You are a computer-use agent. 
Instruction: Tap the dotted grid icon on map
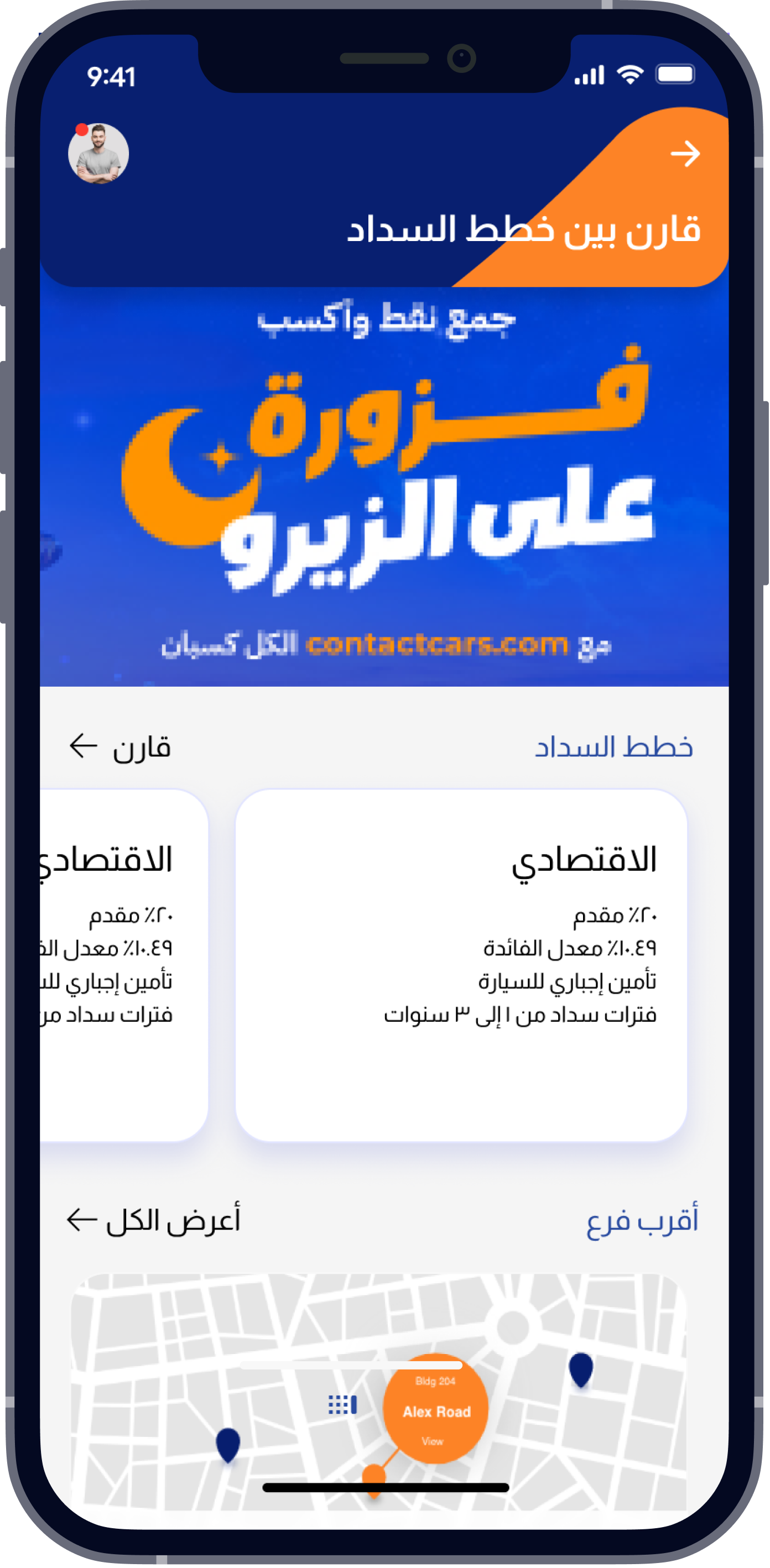[x=342, y=1404]
